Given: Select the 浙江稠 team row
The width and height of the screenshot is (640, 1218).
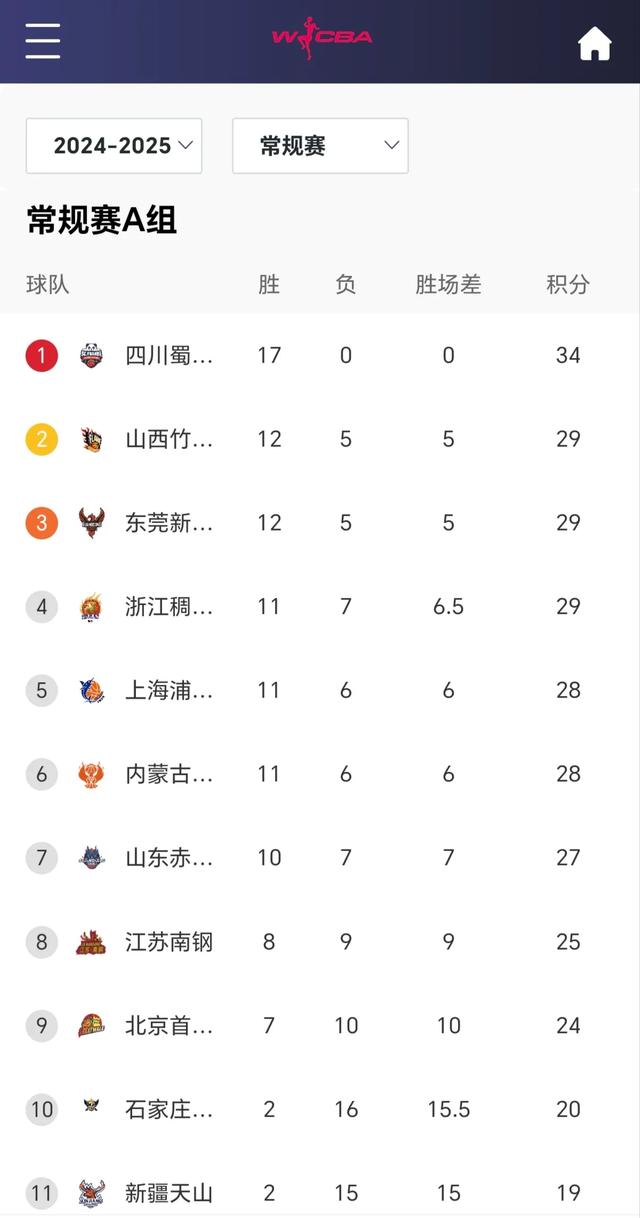Looking at the screenshot, I should coord(320,607).
